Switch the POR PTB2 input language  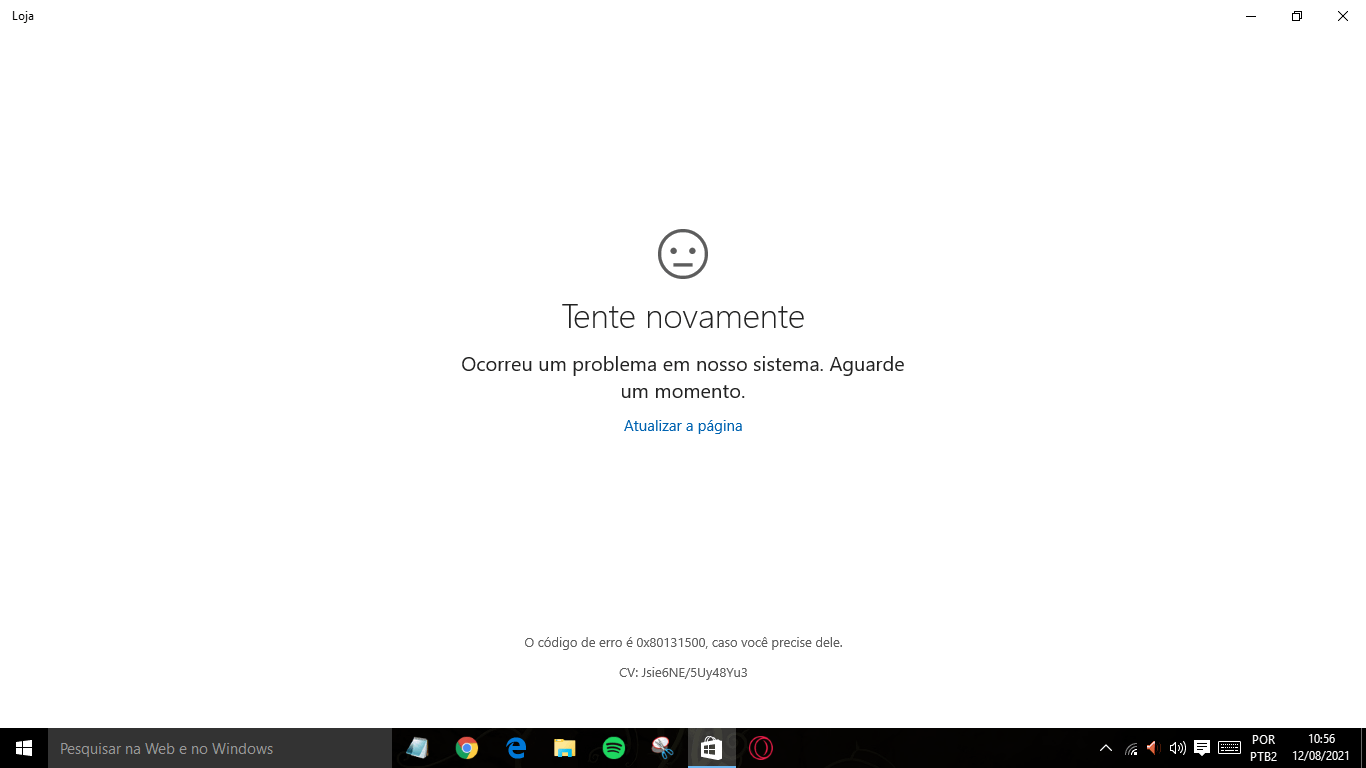1263,748
